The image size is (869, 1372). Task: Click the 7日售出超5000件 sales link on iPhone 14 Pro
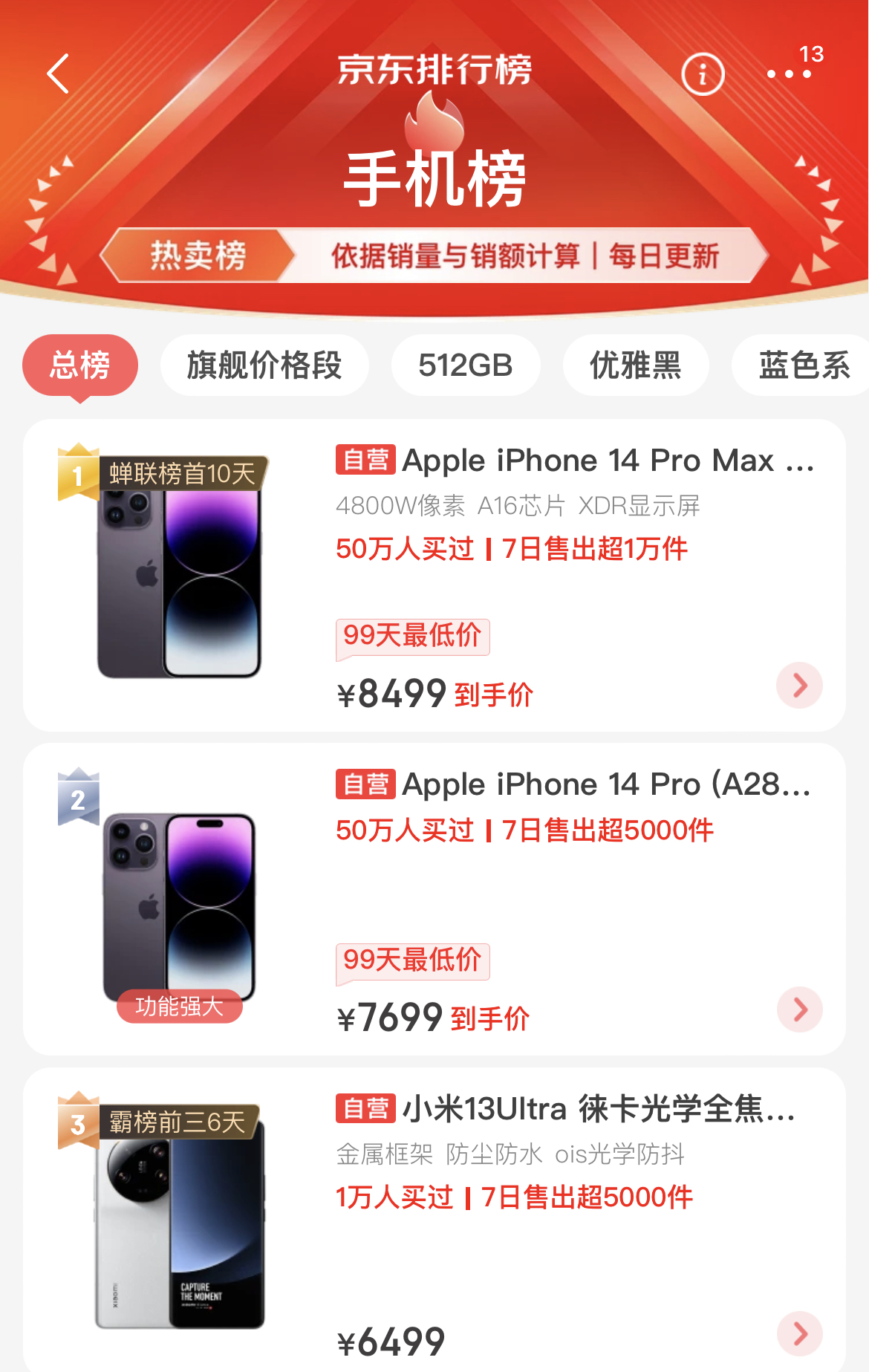609,830
